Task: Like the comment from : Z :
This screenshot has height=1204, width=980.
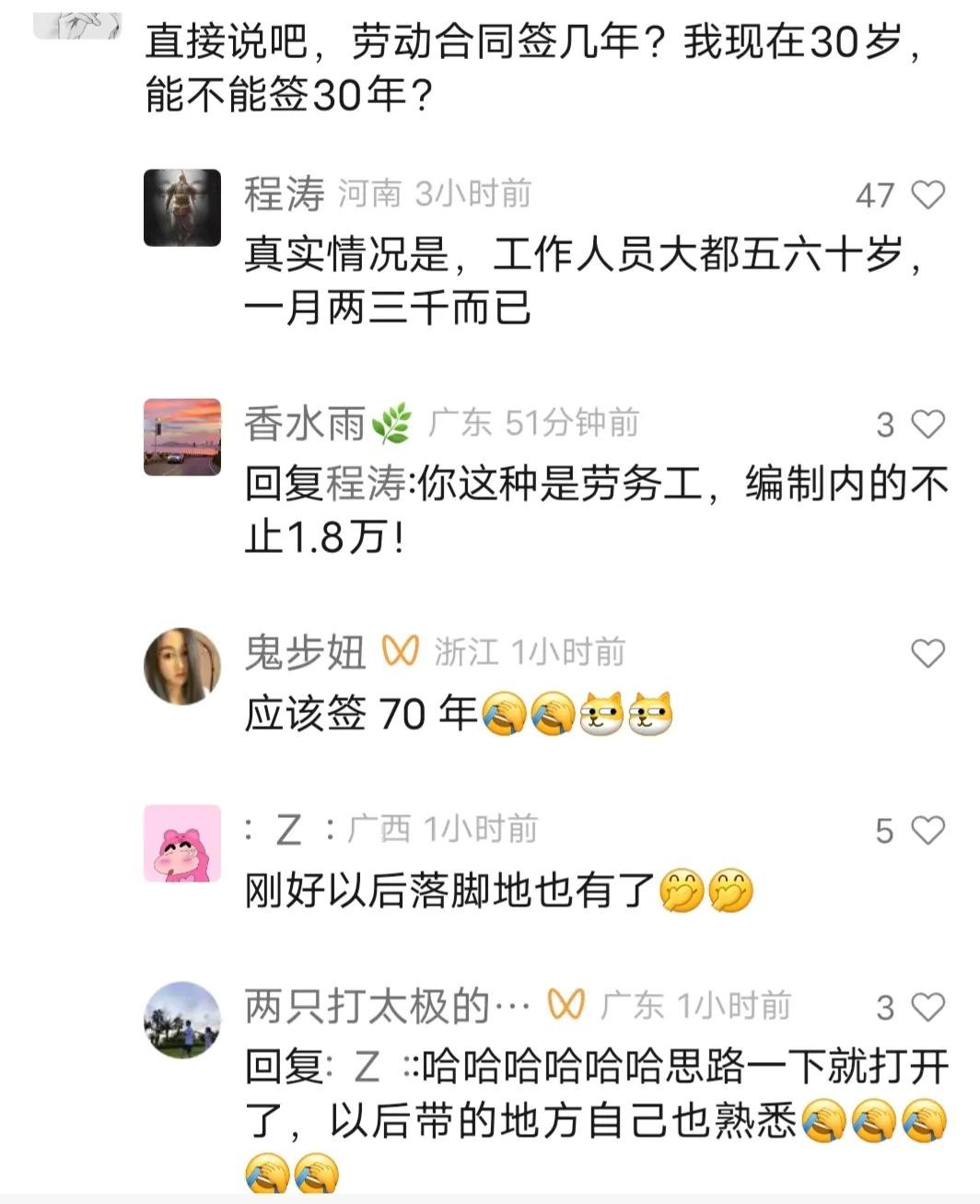Action: click(927, 830)
